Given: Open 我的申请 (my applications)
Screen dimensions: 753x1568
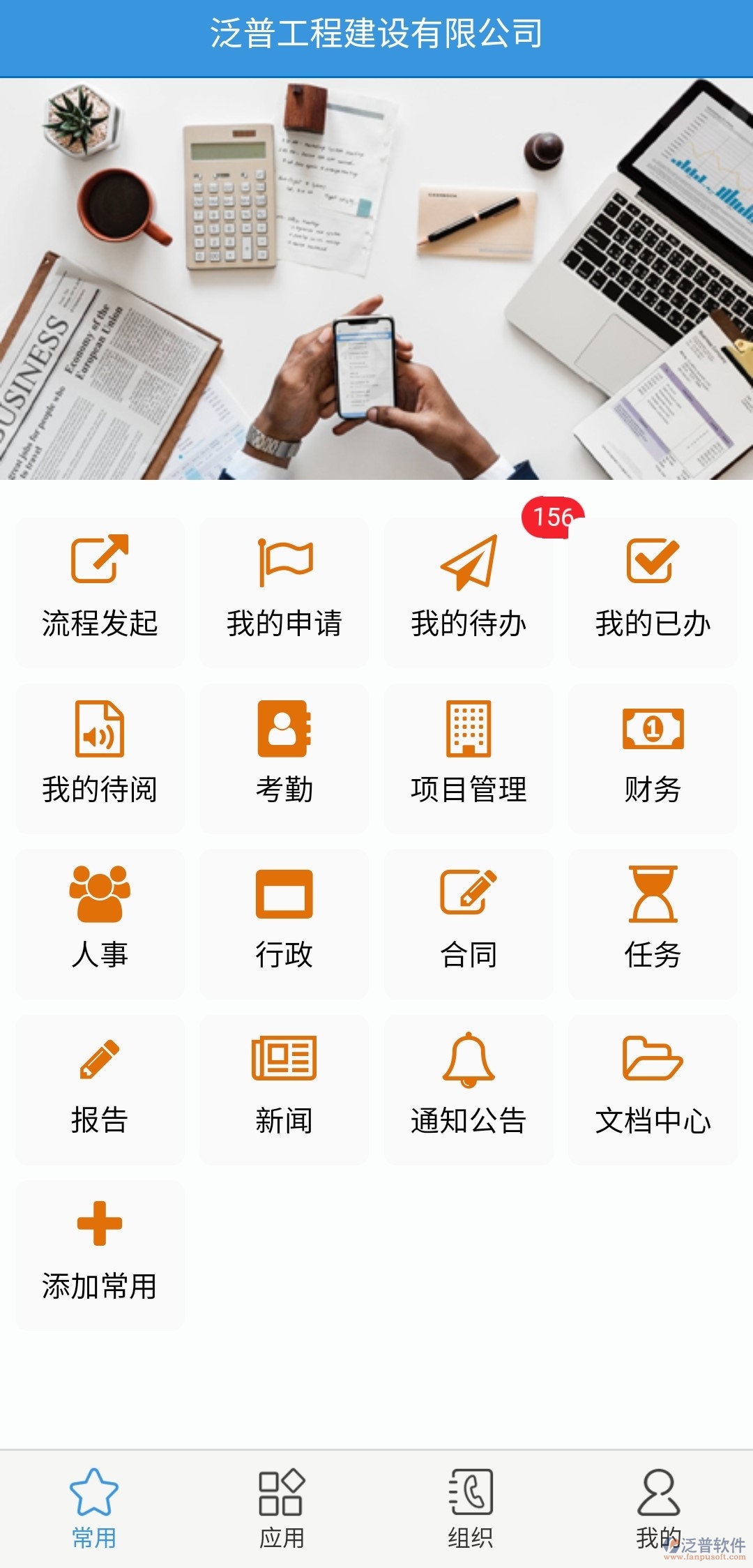Looking at the screenshot, I should coord(284,589).
